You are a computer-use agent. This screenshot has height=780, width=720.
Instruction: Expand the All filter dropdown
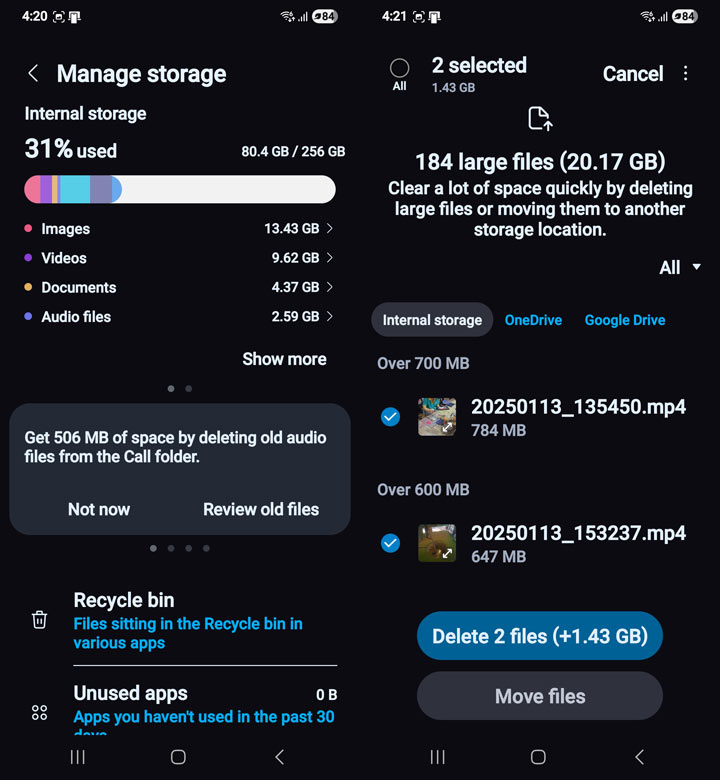tap(680, 267)
